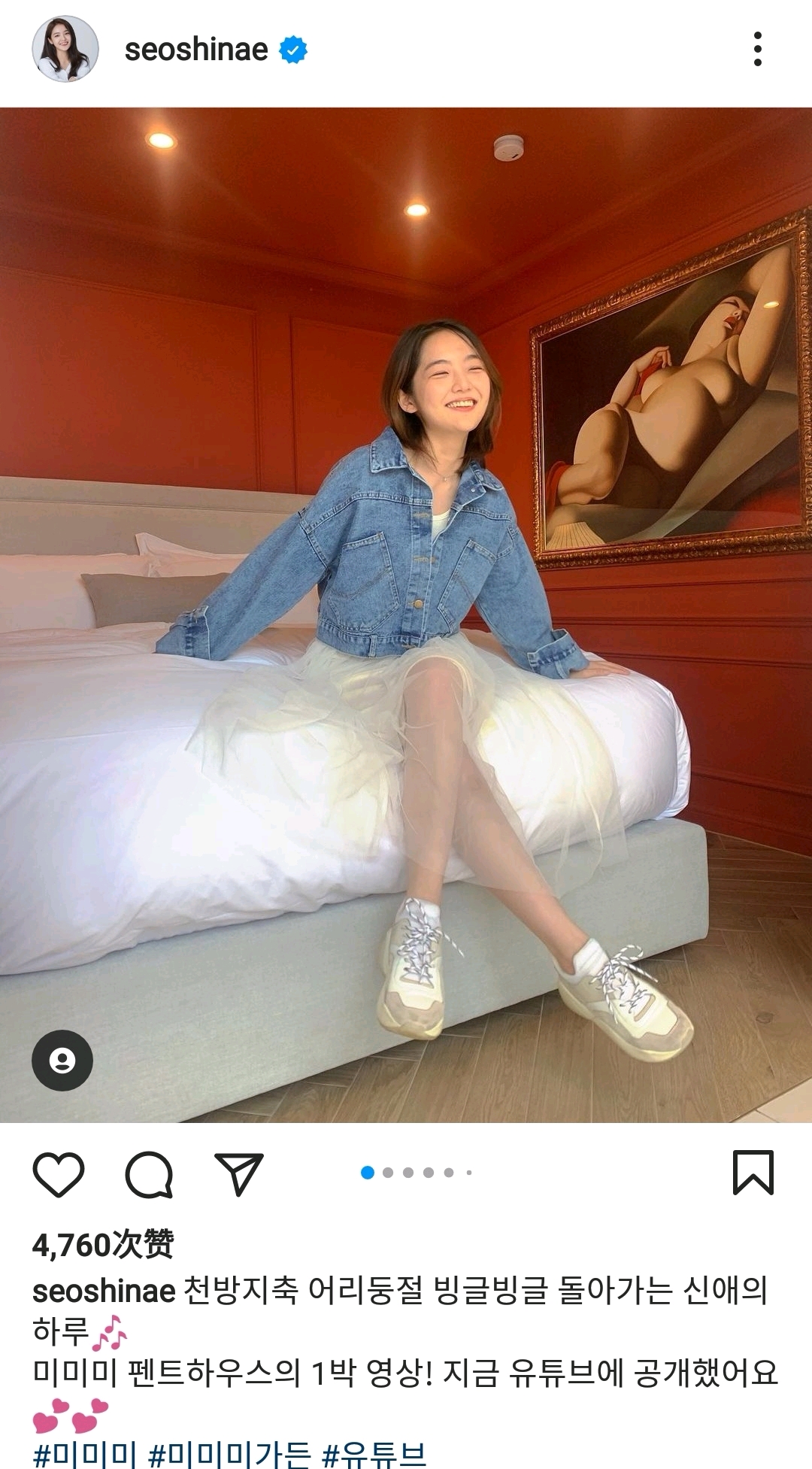Viewport: 812px width, 1469px height.
Task: Share this post via the paper plane
Action: tap(239, 1174)
